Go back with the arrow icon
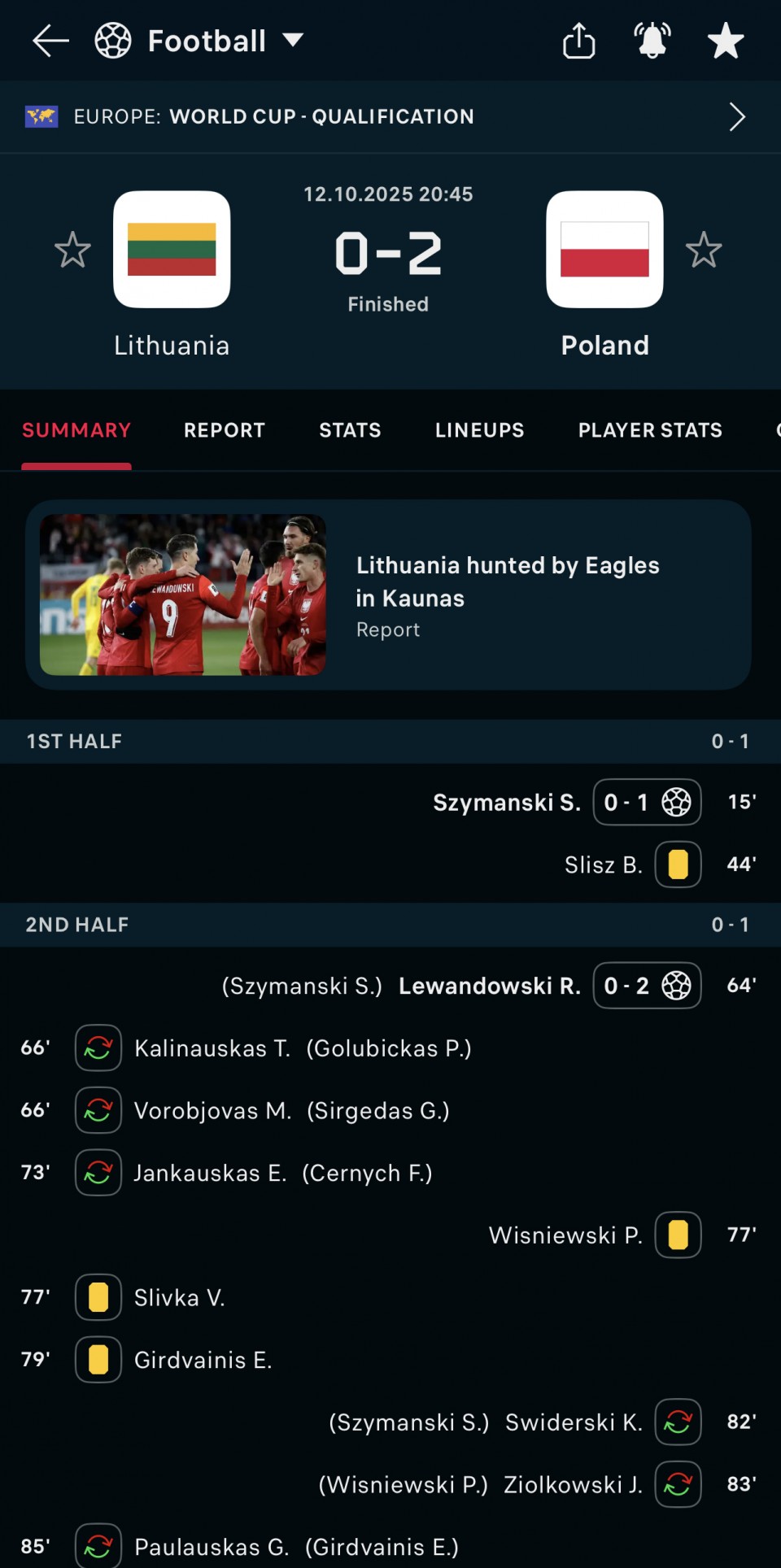This screenshot has height=1568, width=781. coord(50,41)
